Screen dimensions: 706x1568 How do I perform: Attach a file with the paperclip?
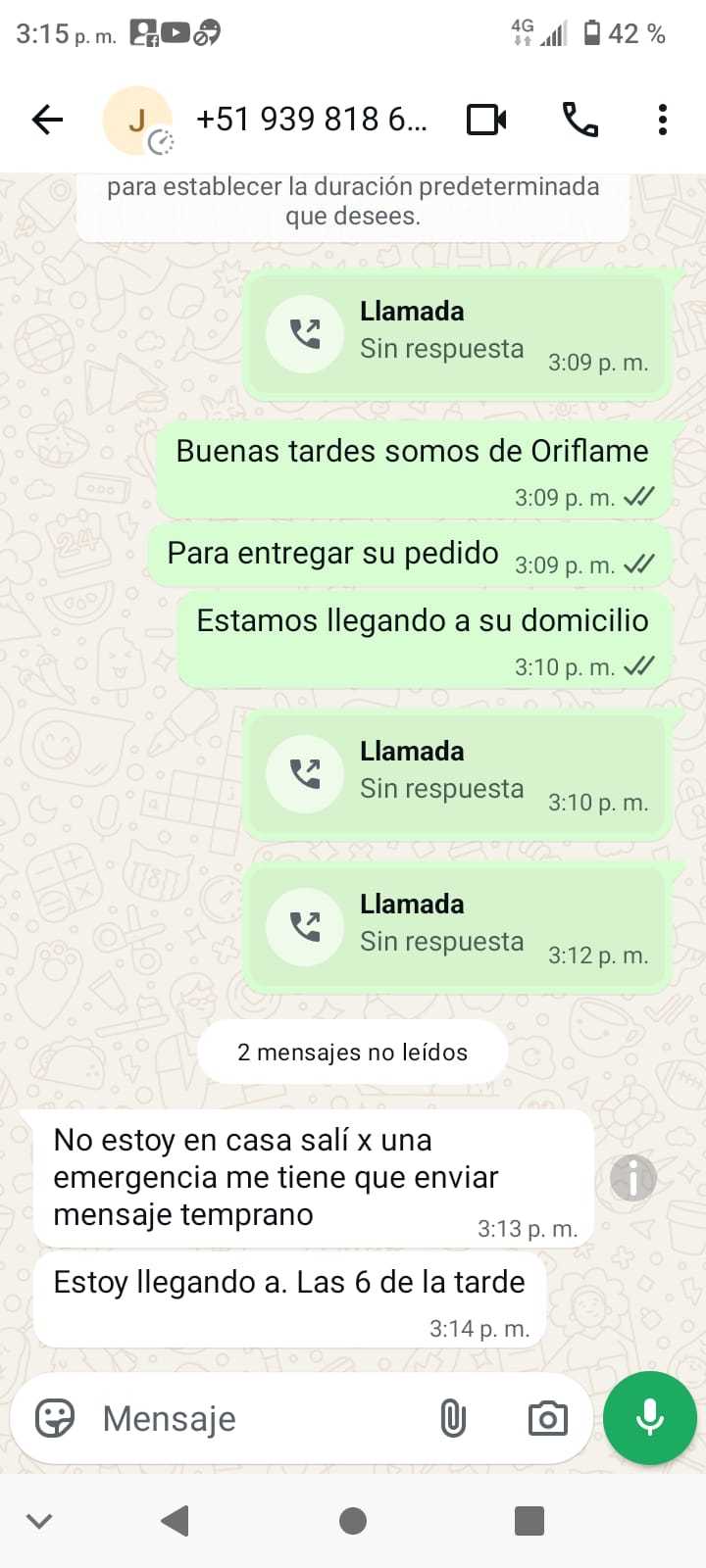click(x=452, y=1418)
